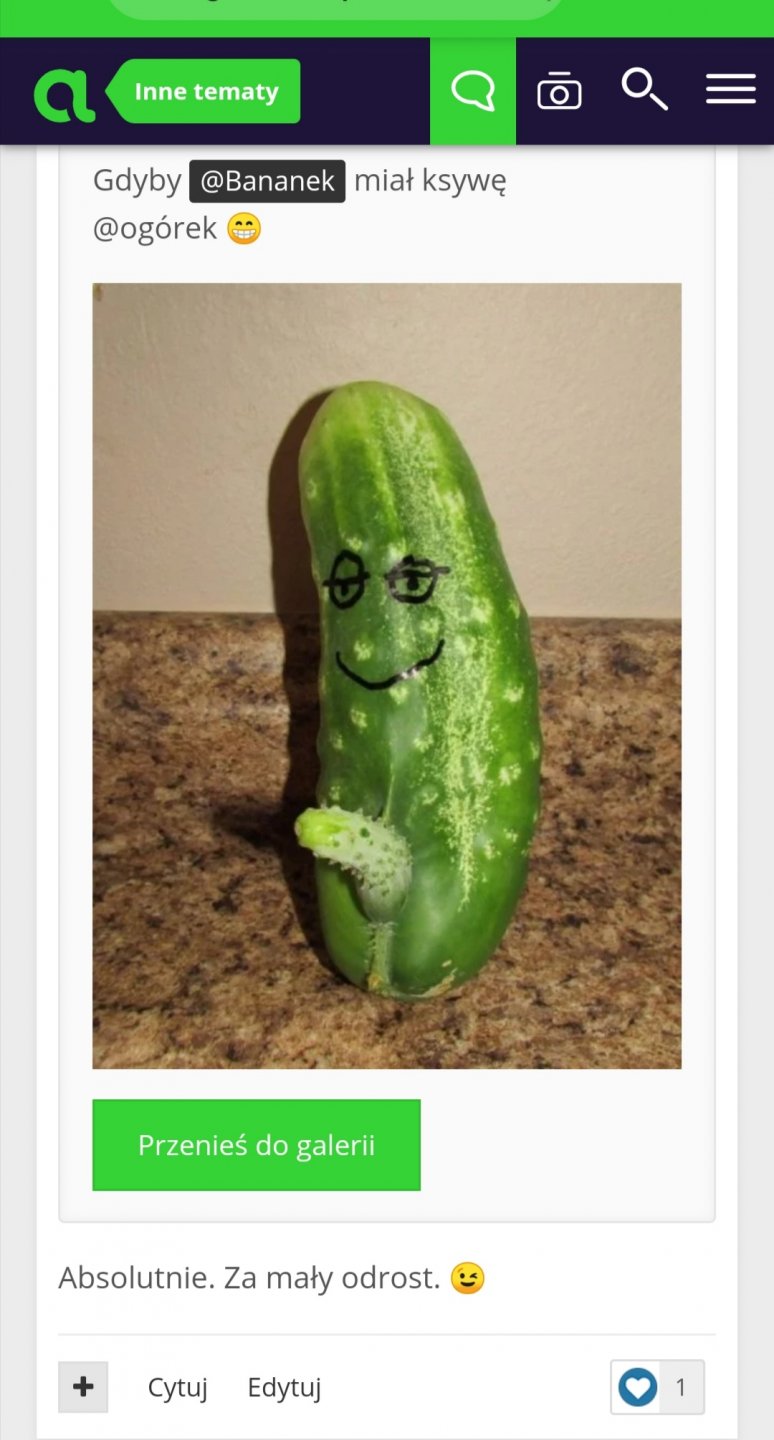Open the @Bananek user mention
774x1440 pixels.
[x=267, y=181]
